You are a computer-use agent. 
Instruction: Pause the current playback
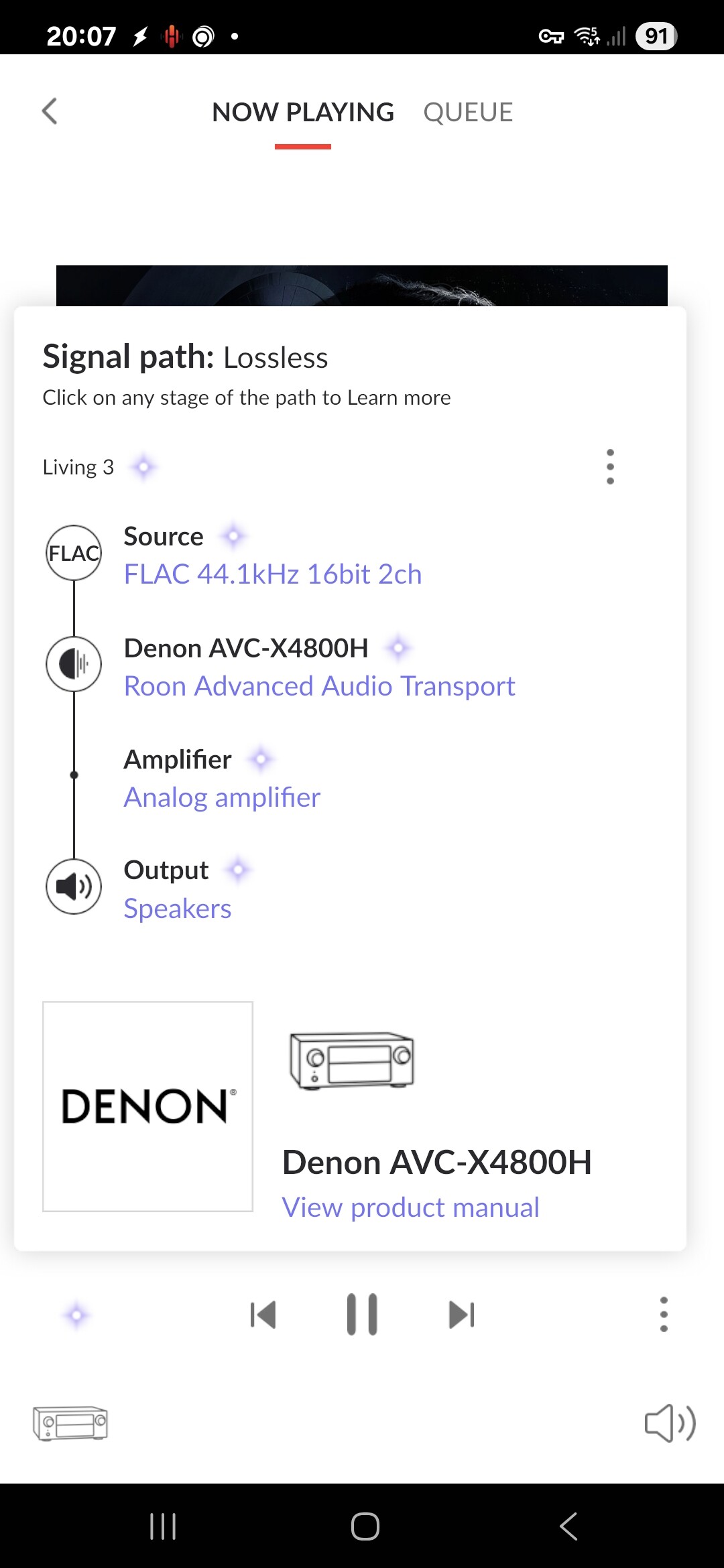pos(362,1315)
